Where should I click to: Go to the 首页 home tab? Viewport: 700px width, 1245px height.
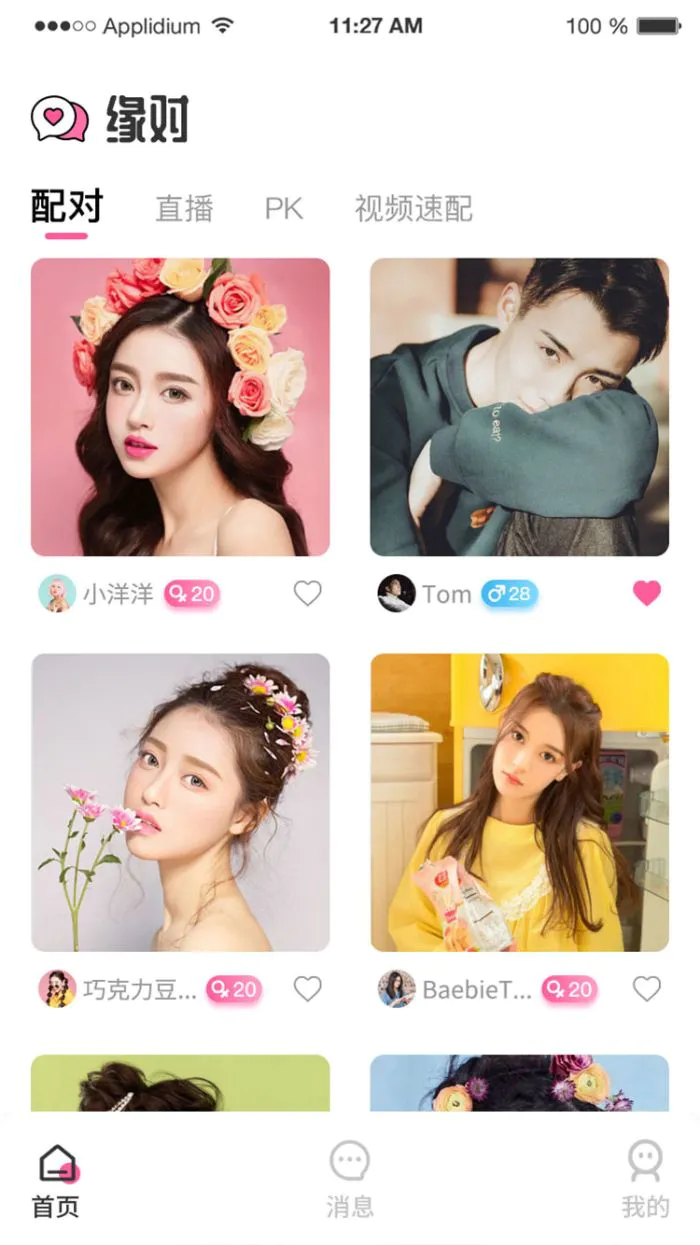click(57, 1180)
